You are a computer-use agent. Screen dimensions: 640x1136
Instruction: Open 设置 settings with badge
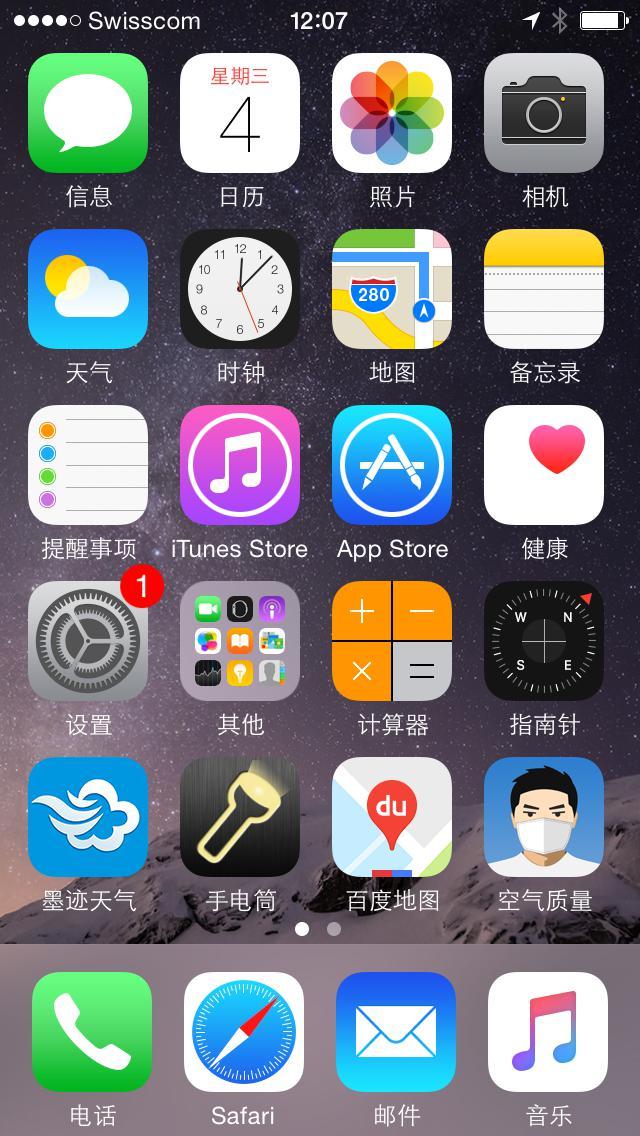coord(88,641)
